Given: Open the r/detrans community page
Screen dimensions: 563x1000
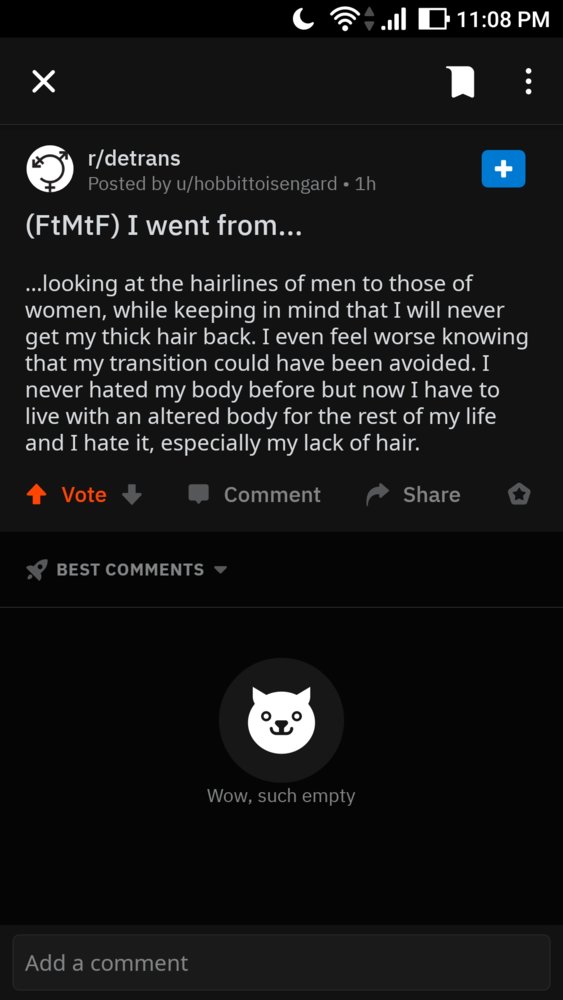Looking at the screenshot, I should 134,158.
